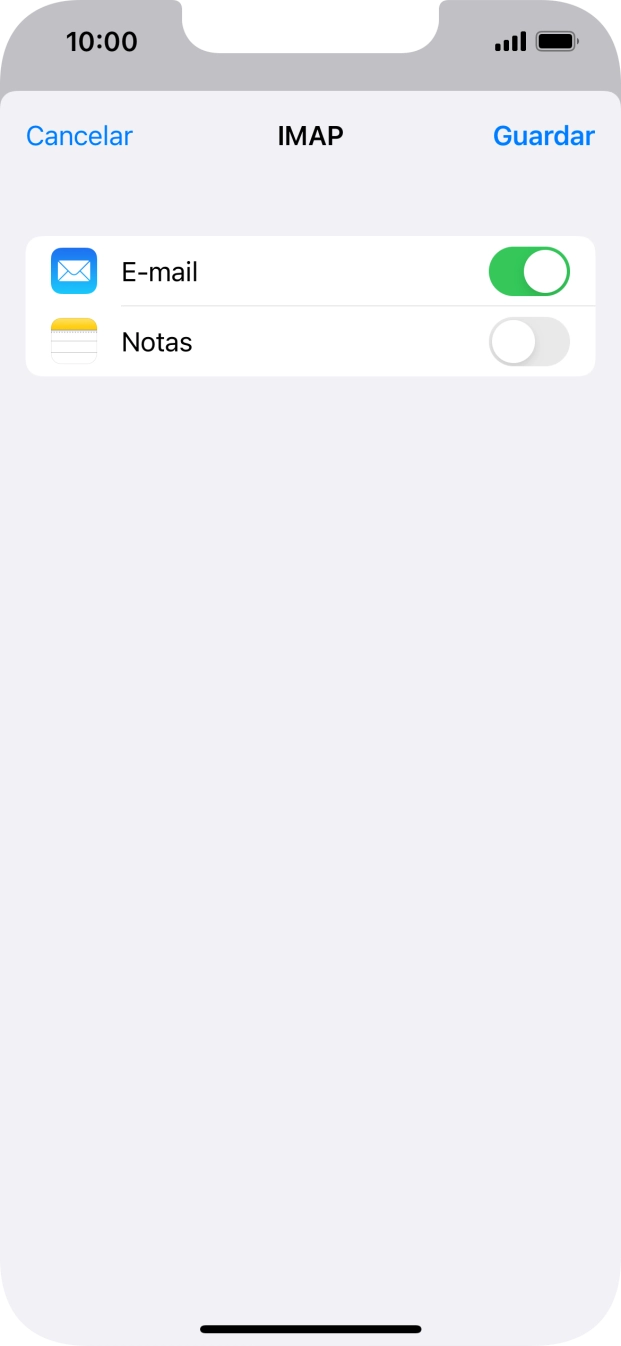Save the account with Guardar

[544, 136]
